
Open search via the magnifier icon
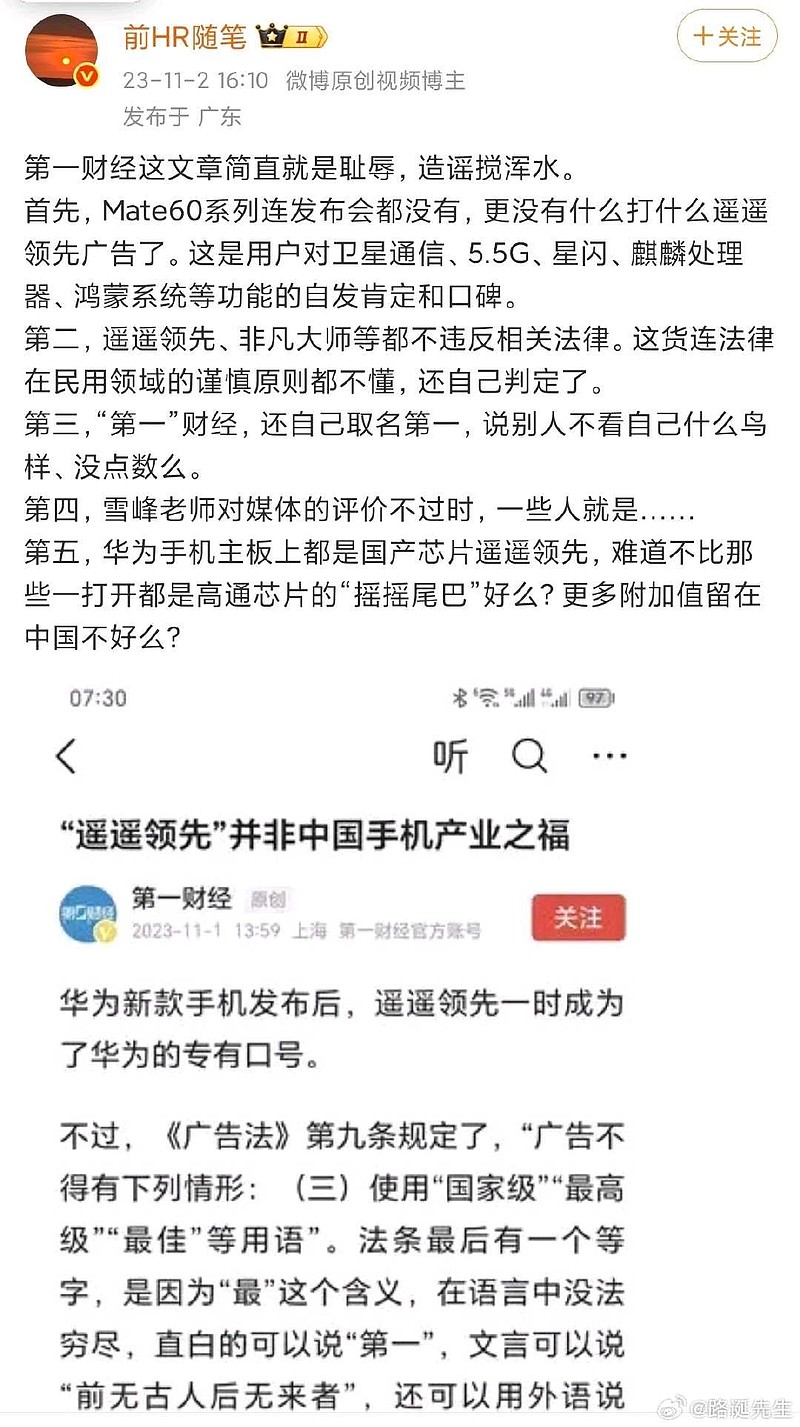click(x=530, y=757)
